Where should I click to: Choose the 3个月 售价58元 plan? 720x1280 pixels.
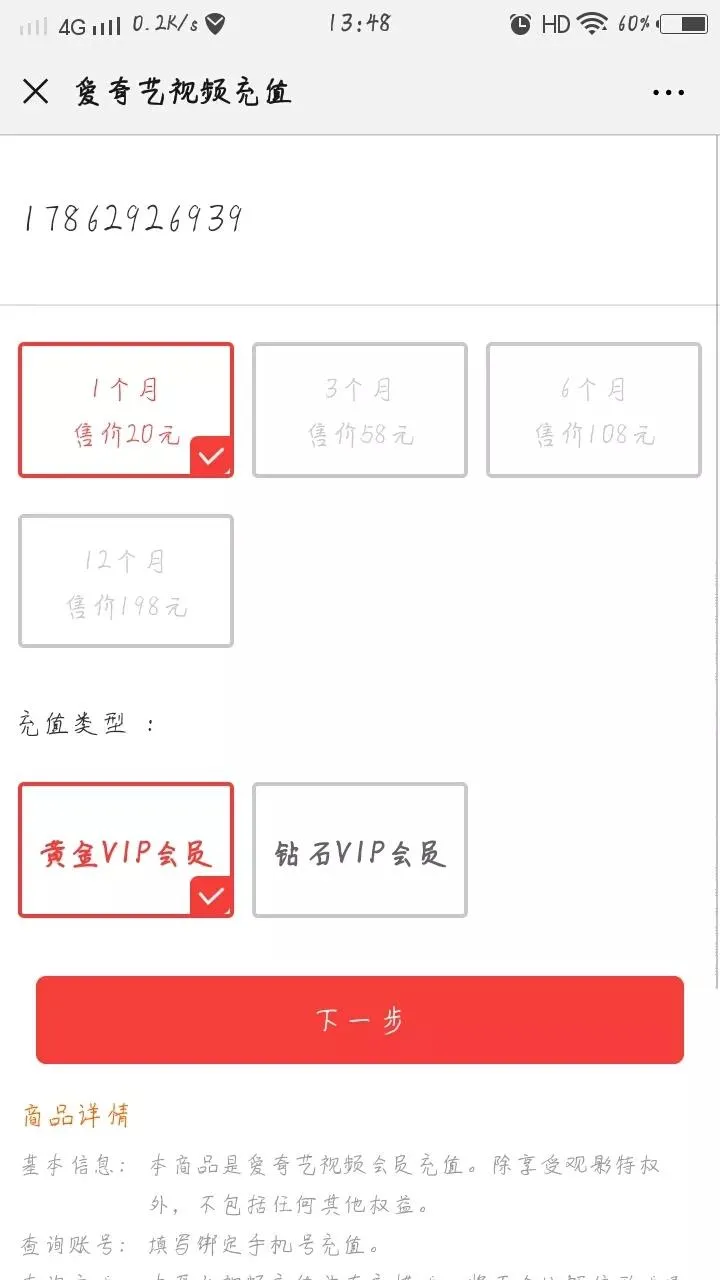point(360,410)
